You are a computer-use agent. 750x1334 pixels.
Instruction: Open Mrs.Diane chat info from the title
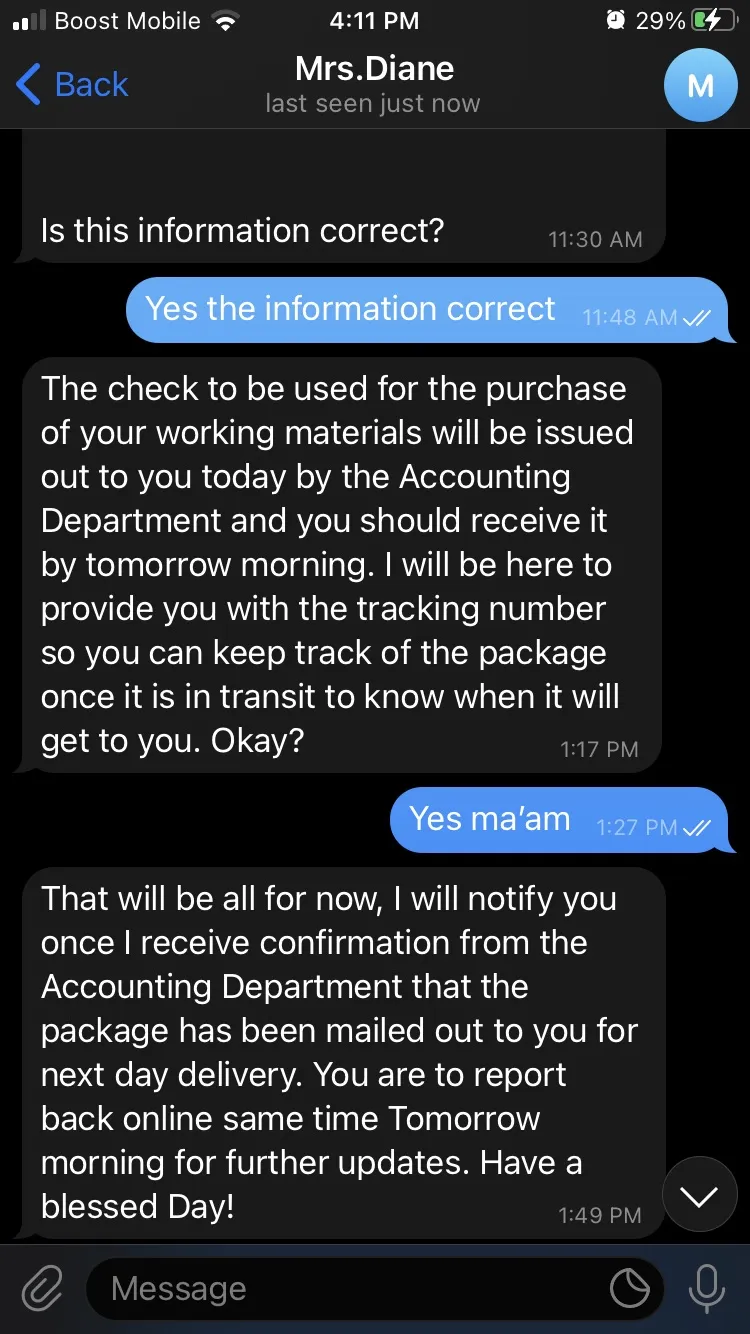pyautogui.click(x=374, y=68)
